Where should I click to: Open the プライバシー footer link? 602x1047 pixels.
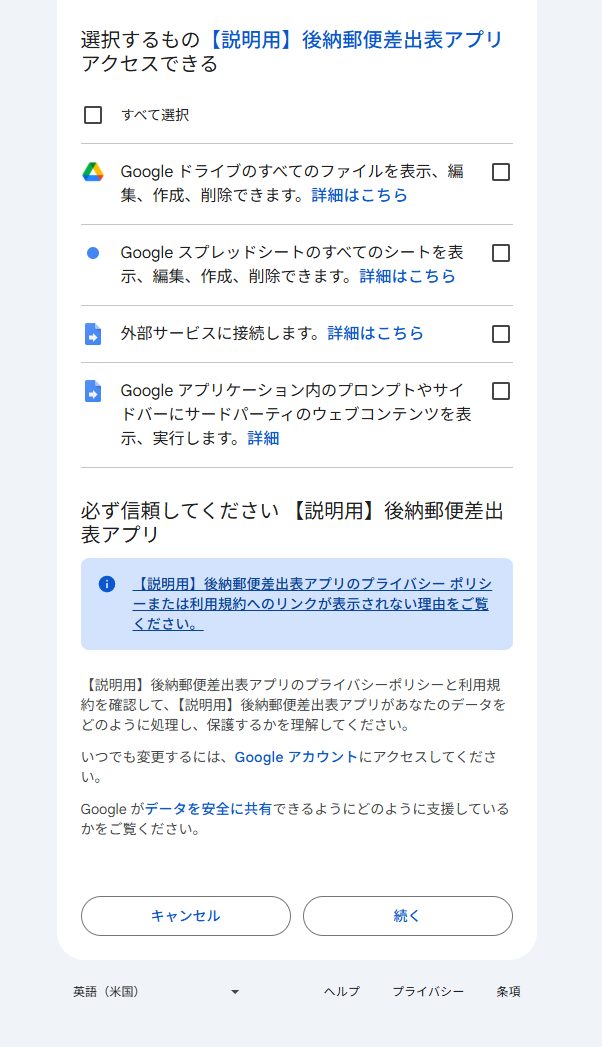(x=427, y=992)
